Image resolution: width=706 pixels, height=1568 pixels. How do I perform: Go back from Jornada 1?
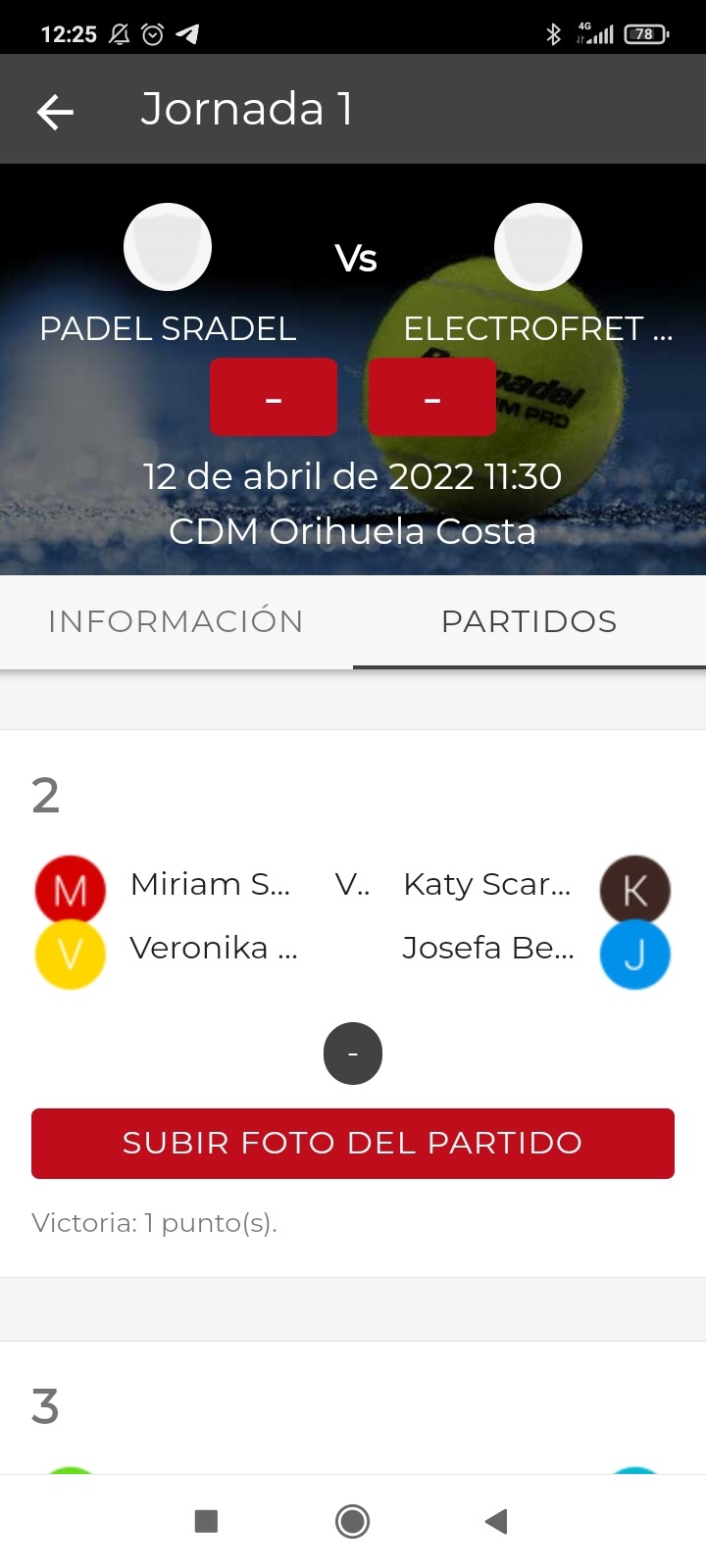click(x=56, y=112)
